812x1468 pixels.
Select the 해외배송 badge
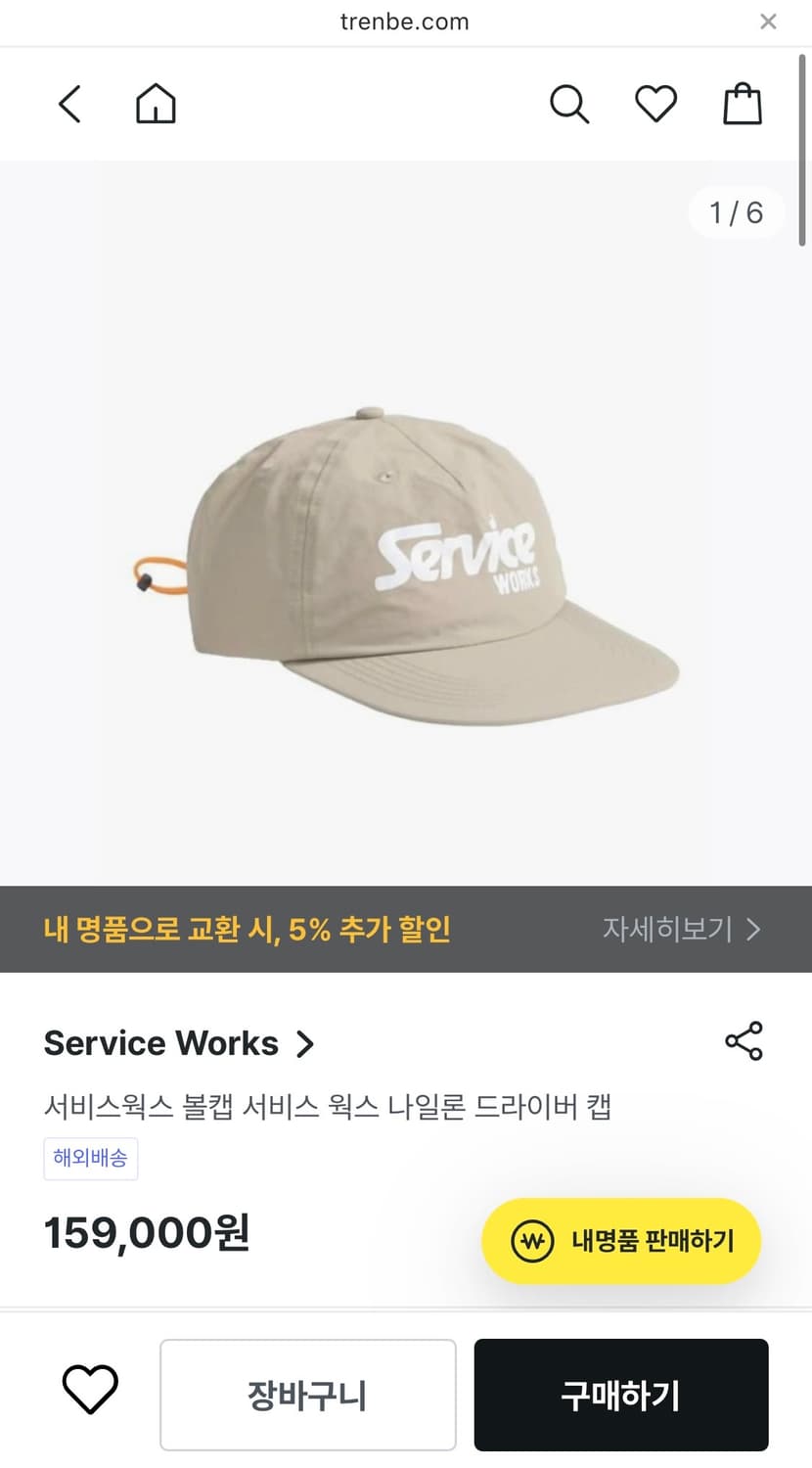(90, 1158)
